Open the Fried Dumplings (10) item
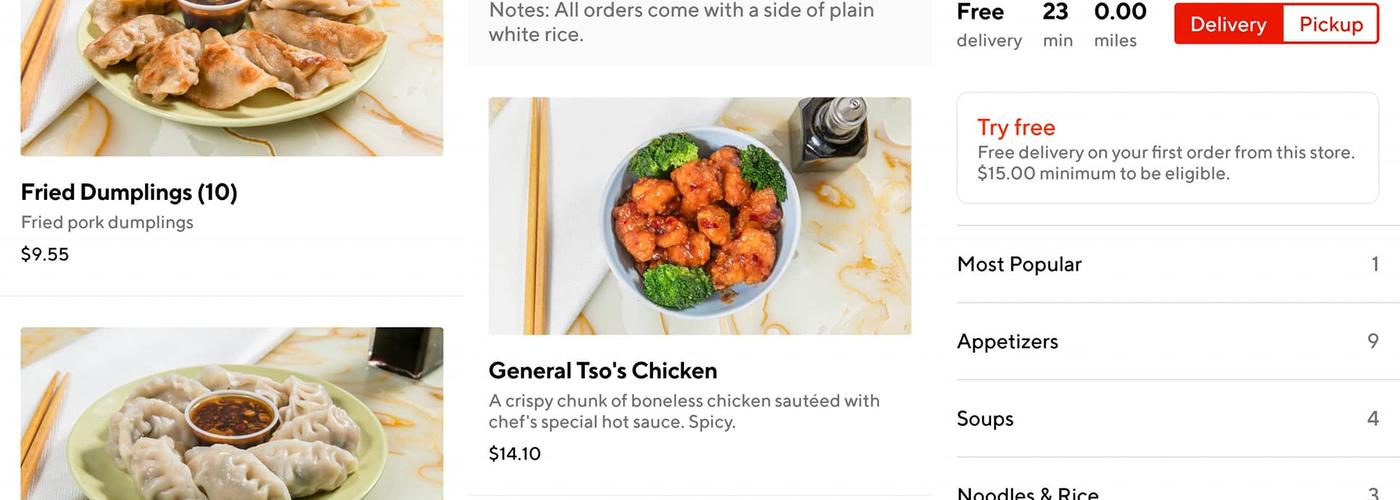This screenshot has width=1400, height=500. [129, 192]
